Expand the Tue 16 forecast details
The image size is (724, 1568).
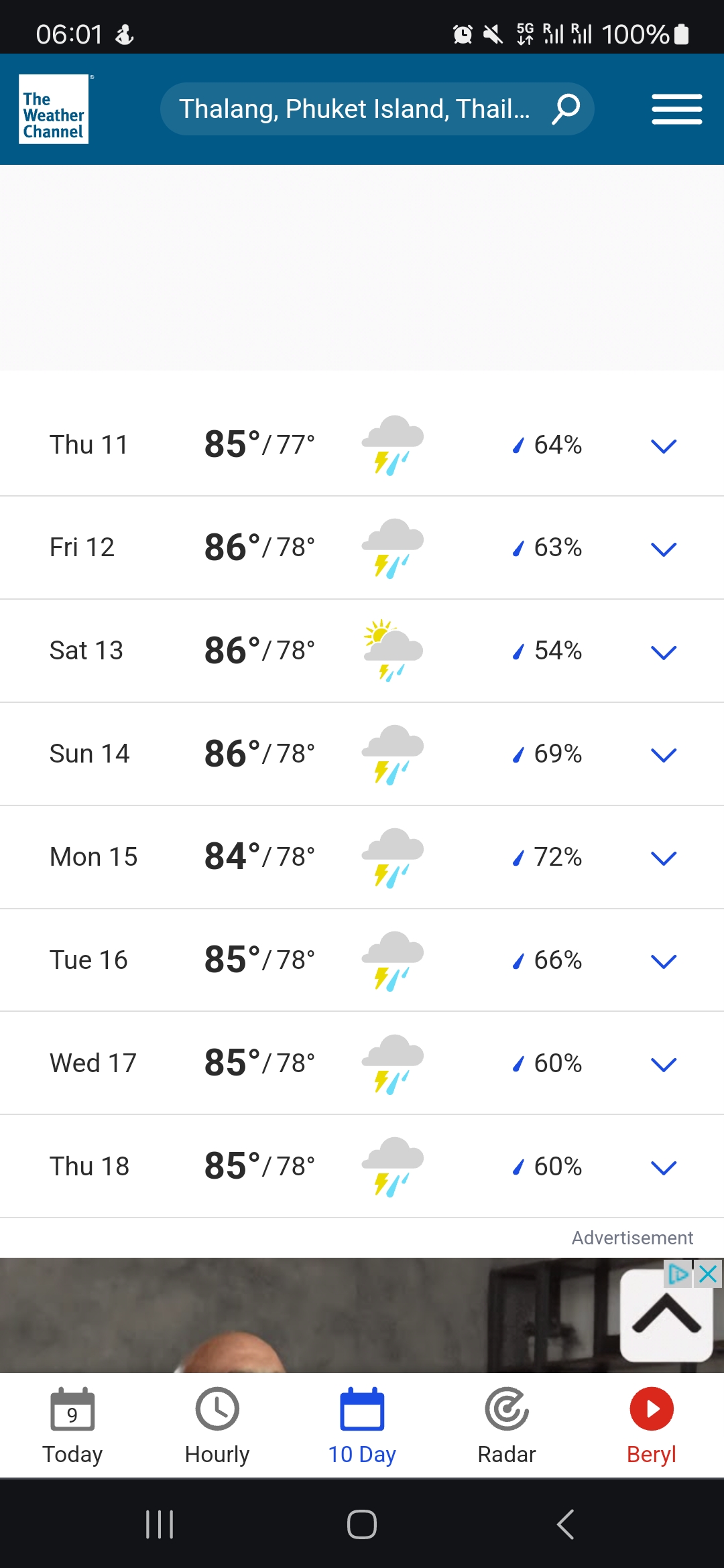click(663, 962)
